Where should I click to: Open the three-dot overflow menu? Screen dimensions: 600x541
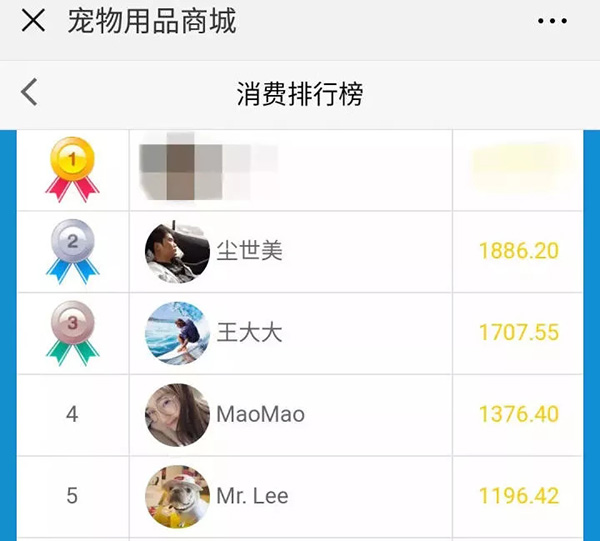pos(552,21)
